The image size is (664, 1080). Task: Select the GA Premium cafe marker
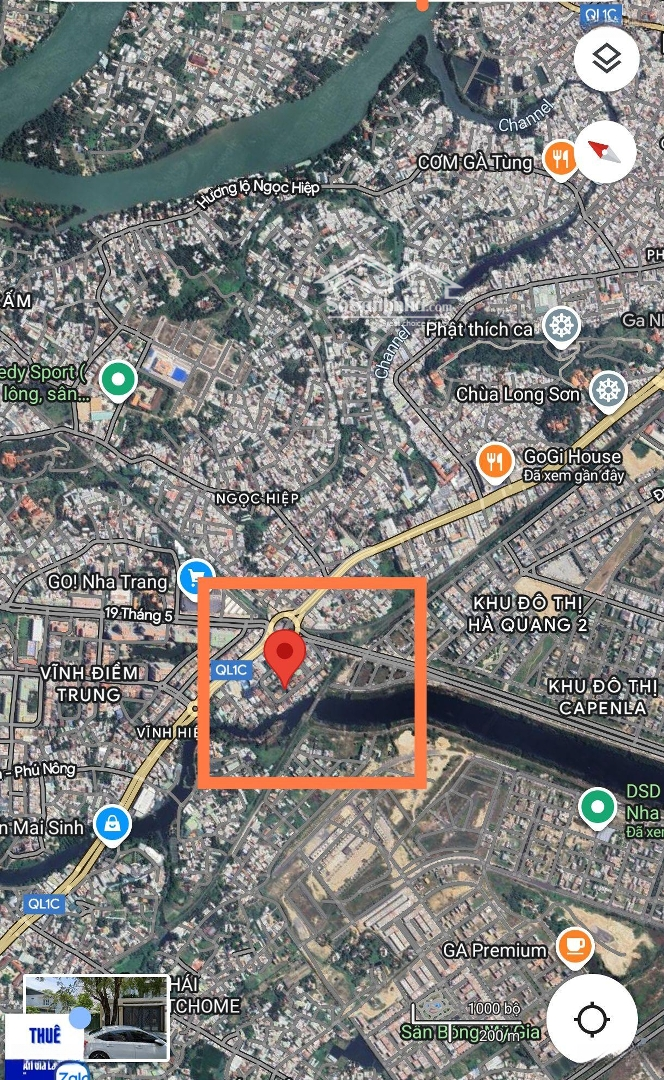[574, 945]
